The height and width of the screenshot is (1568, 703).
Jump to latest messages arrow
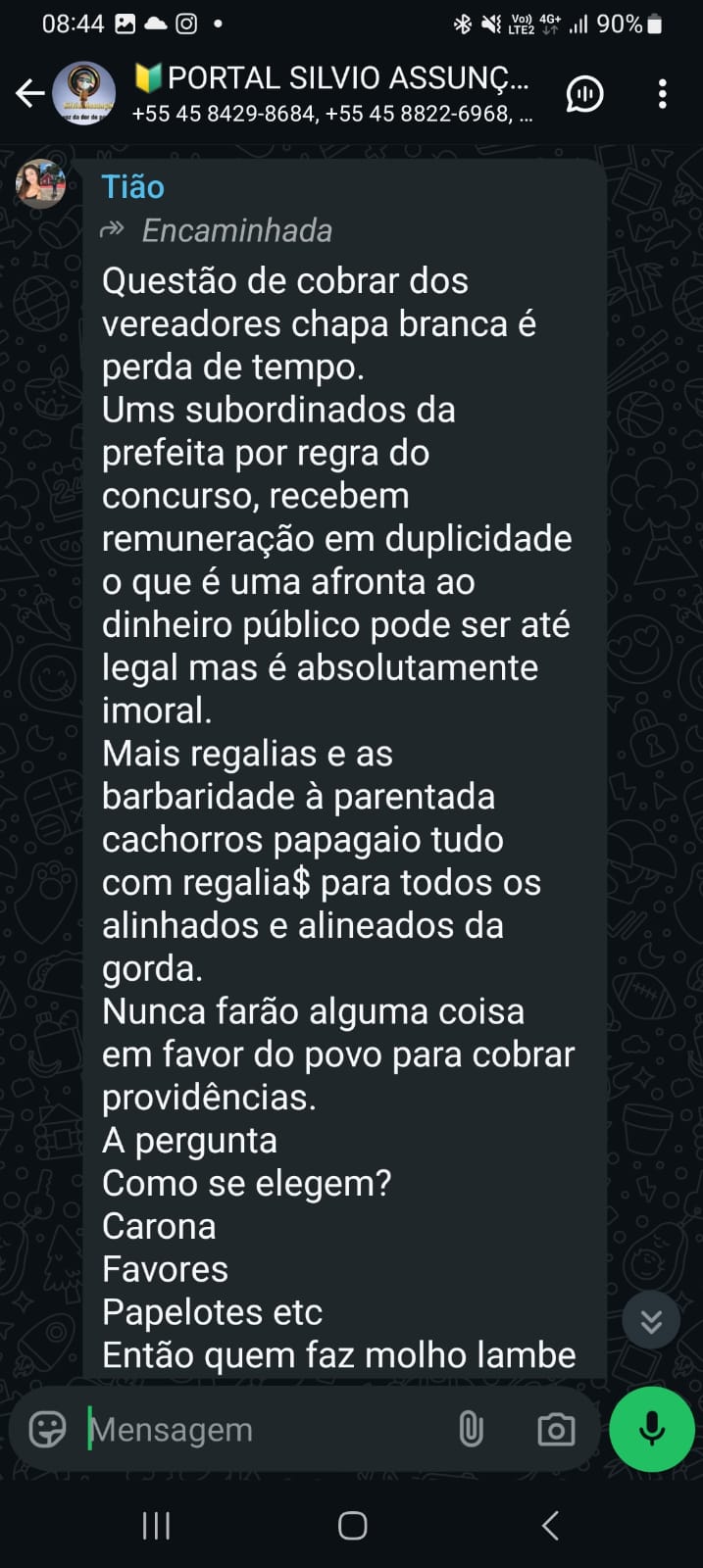coord(651,1321)
